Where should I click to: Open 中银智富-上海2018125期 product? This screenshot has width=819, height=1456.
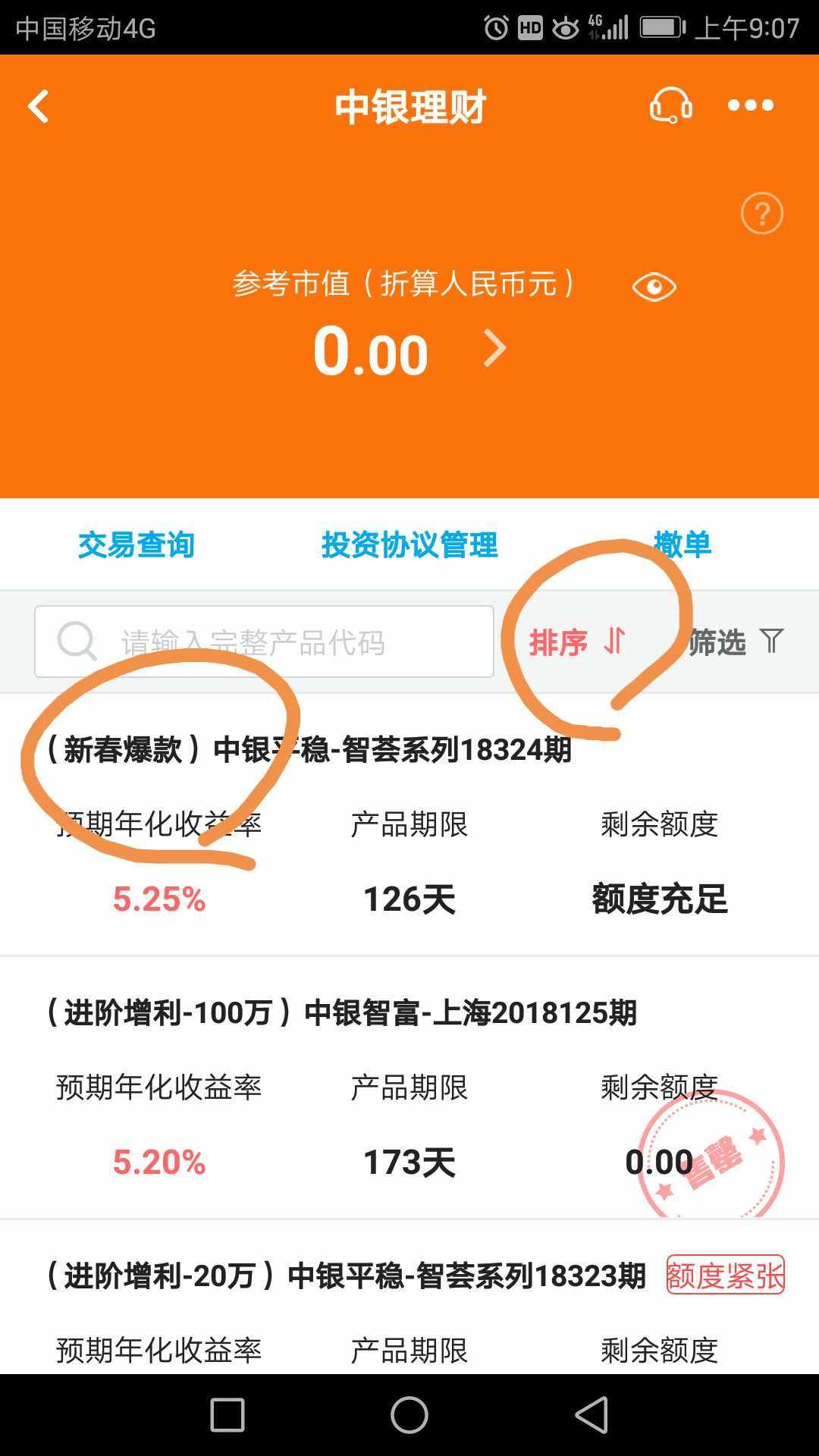pyautogui.click(x=341, y=1012)
